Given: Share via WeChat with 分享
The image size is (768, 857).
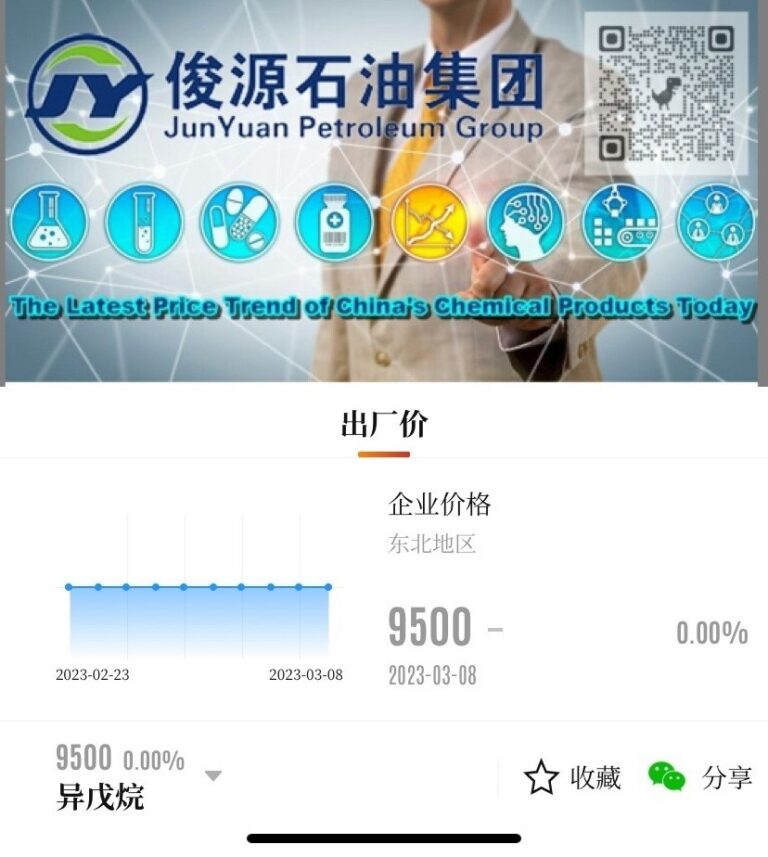Looking at the screenshot, I should coord(700,777).
